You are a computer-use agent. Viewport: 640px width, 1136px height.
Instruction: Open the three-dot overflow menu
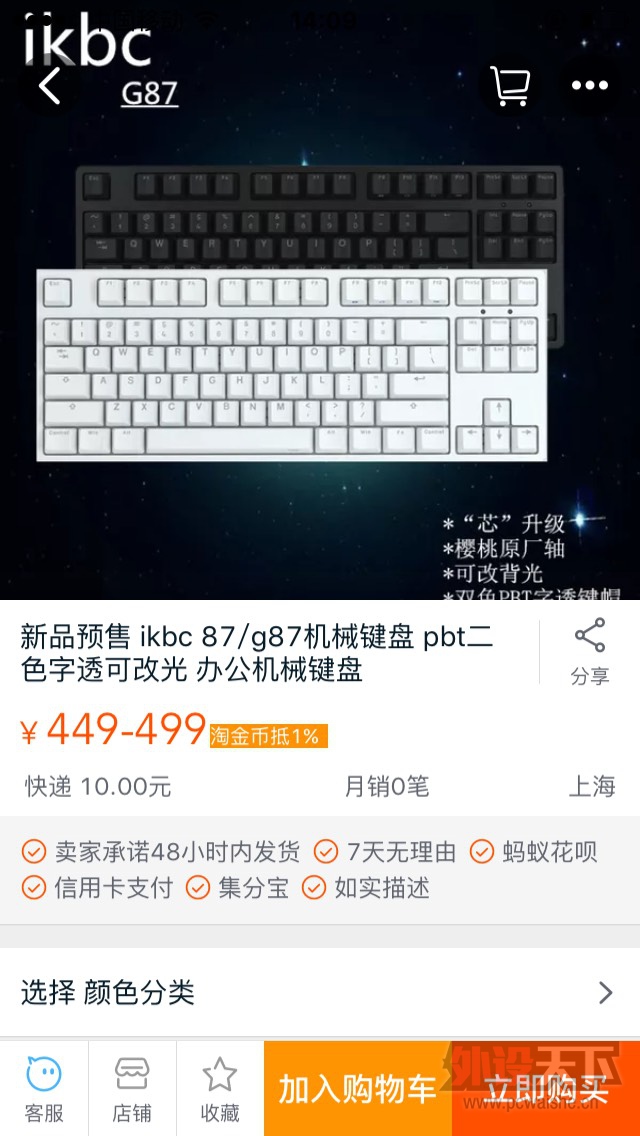(x=590, y=87)
